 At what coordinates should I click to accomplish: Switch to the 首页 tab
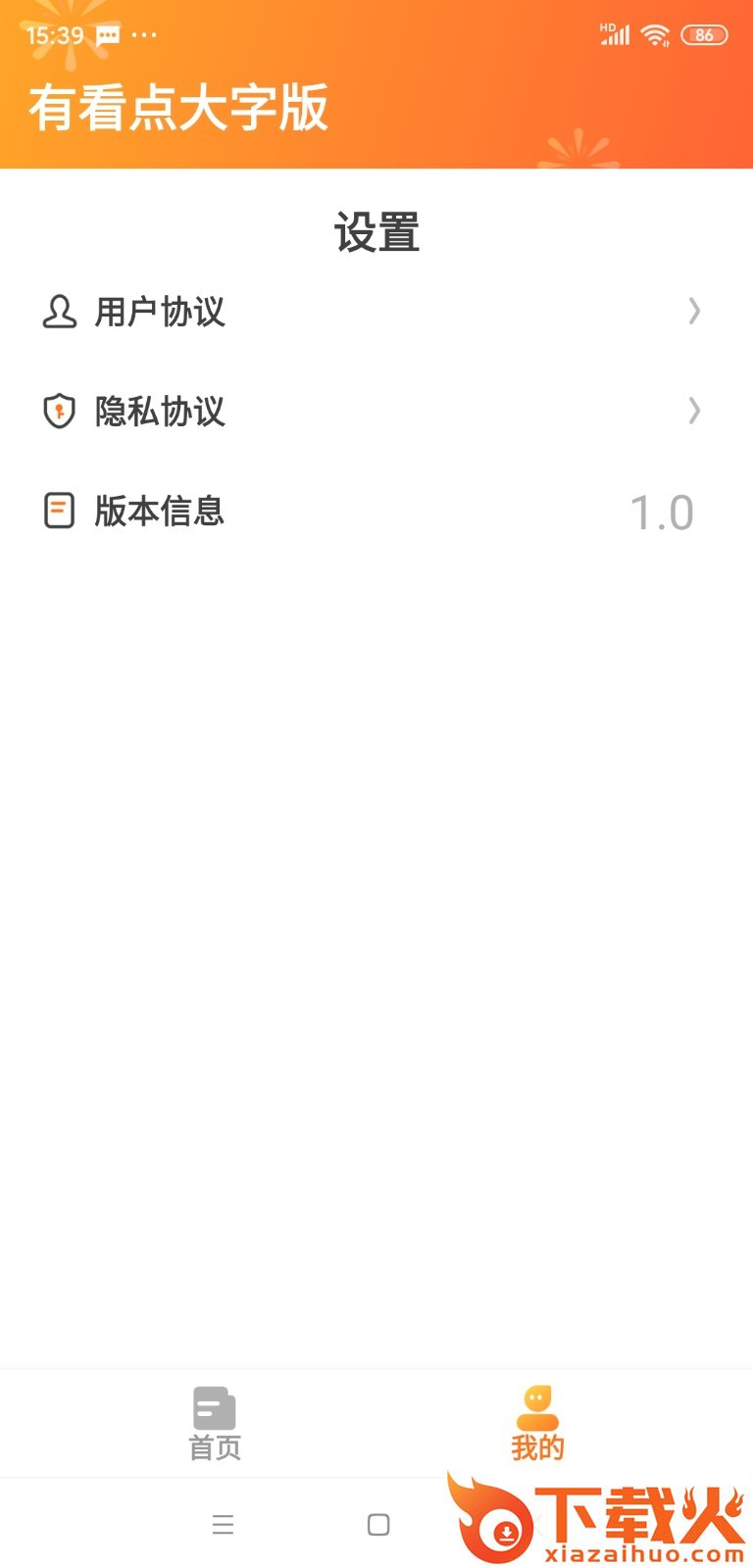215,1423
